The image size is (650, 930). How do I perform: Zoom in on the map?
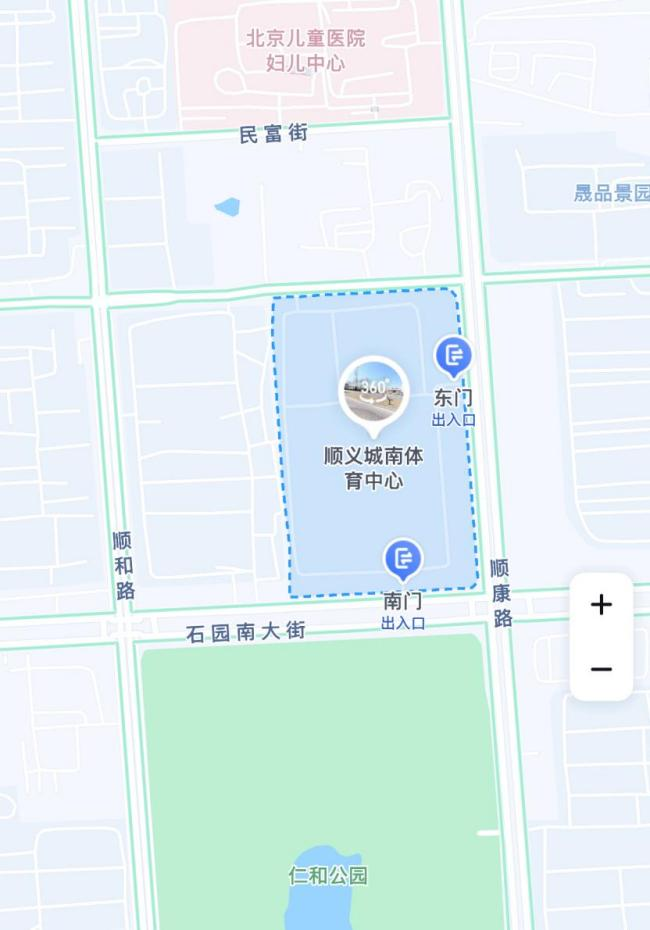601,605
